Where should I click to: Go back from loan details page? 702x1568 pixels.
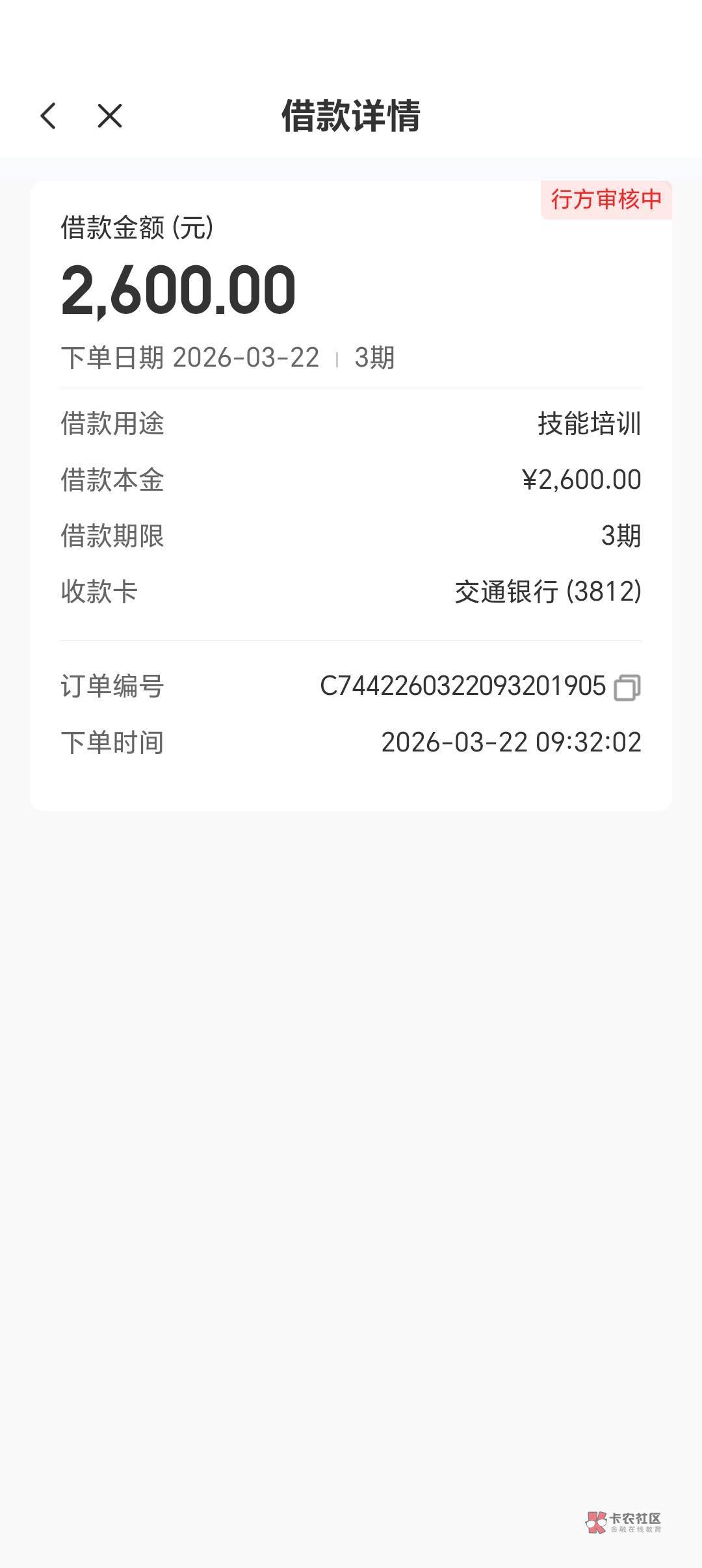[49, 116]
